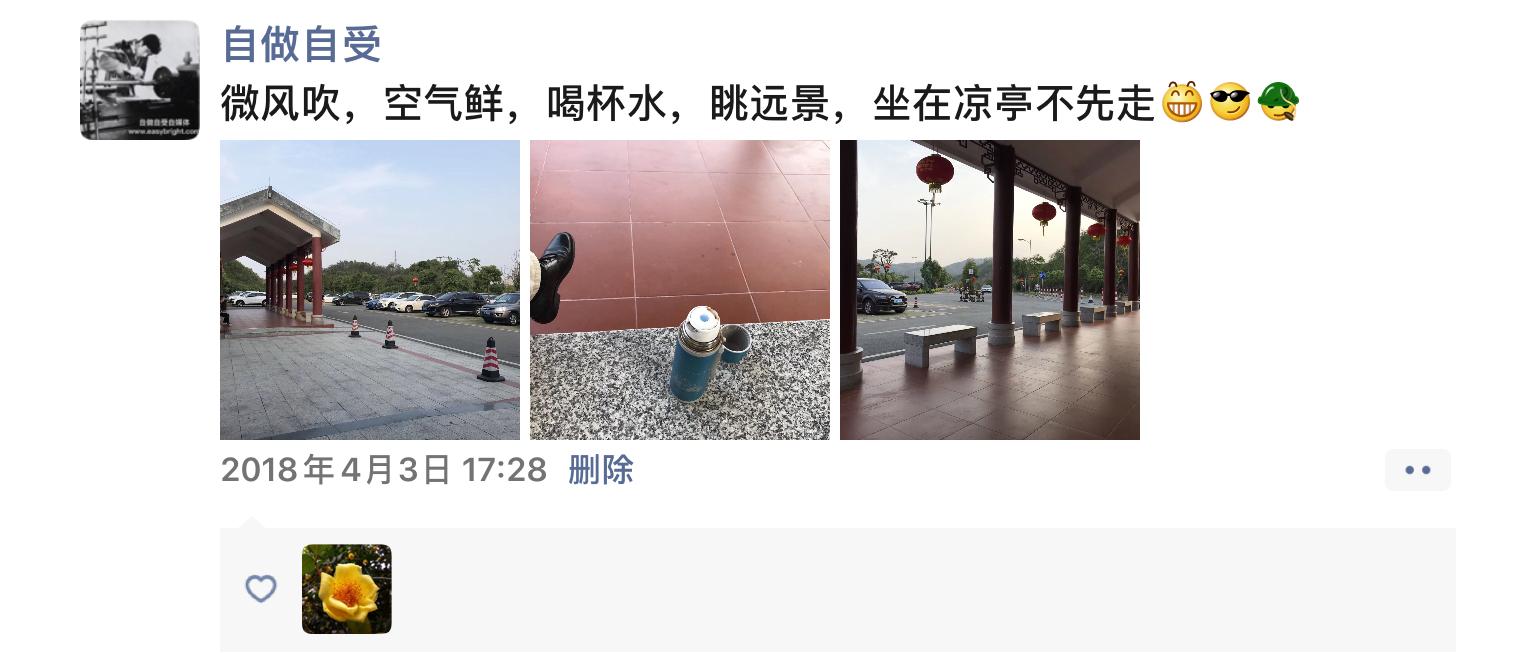View the red lanterns corridor photo
This screenshot has width=1536, height=654.
[x=990, y=290]
